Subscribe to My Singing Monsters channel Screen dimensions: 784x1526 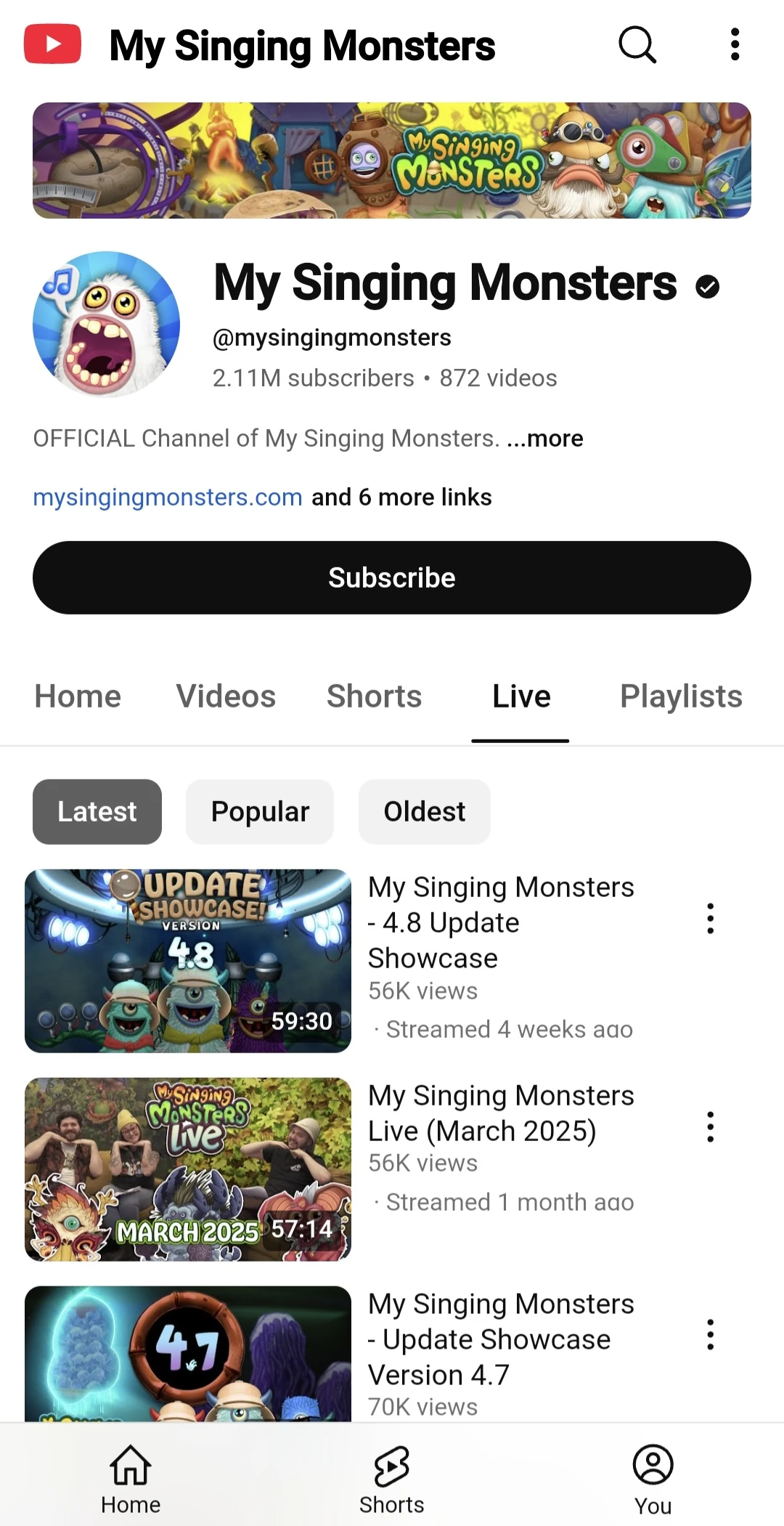coord(392,577)
